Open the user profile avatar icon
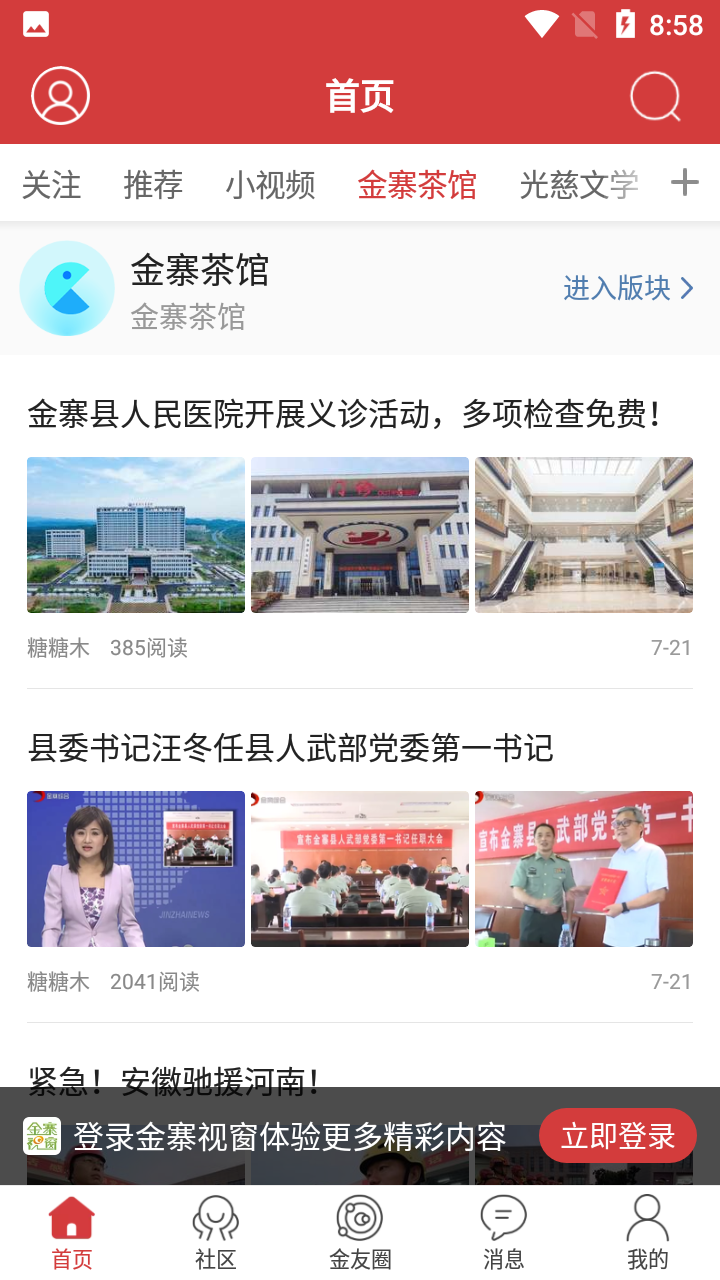The width and height of the screenshot is (720, 1280). coord(61,96)
